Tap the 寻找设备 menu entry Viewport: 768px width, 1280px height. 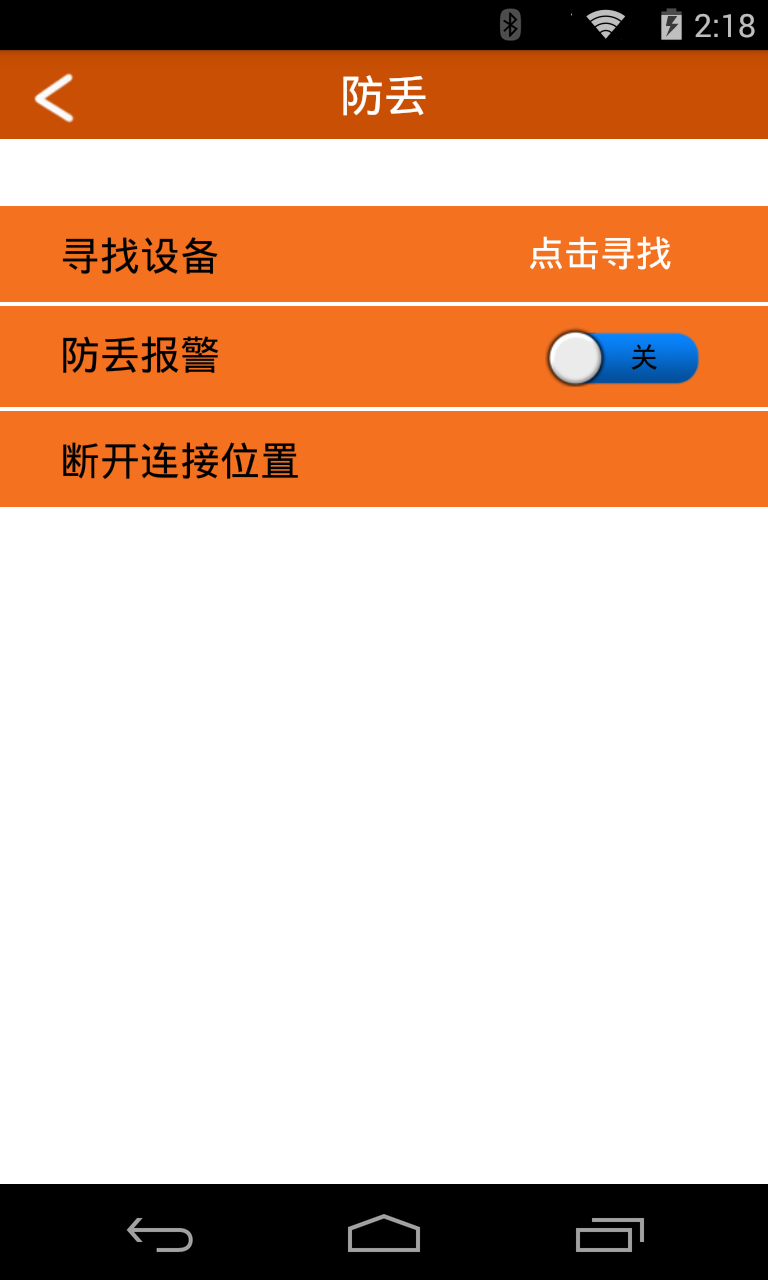140,255
